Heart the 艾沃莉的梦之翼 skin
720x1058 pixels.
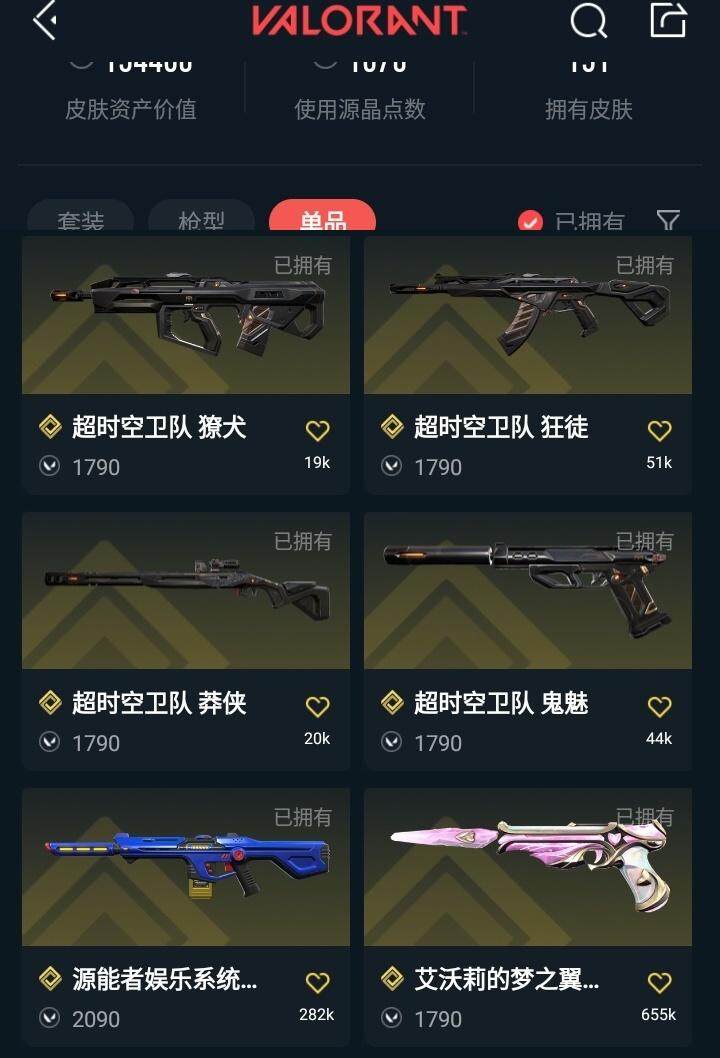[659, 983]
